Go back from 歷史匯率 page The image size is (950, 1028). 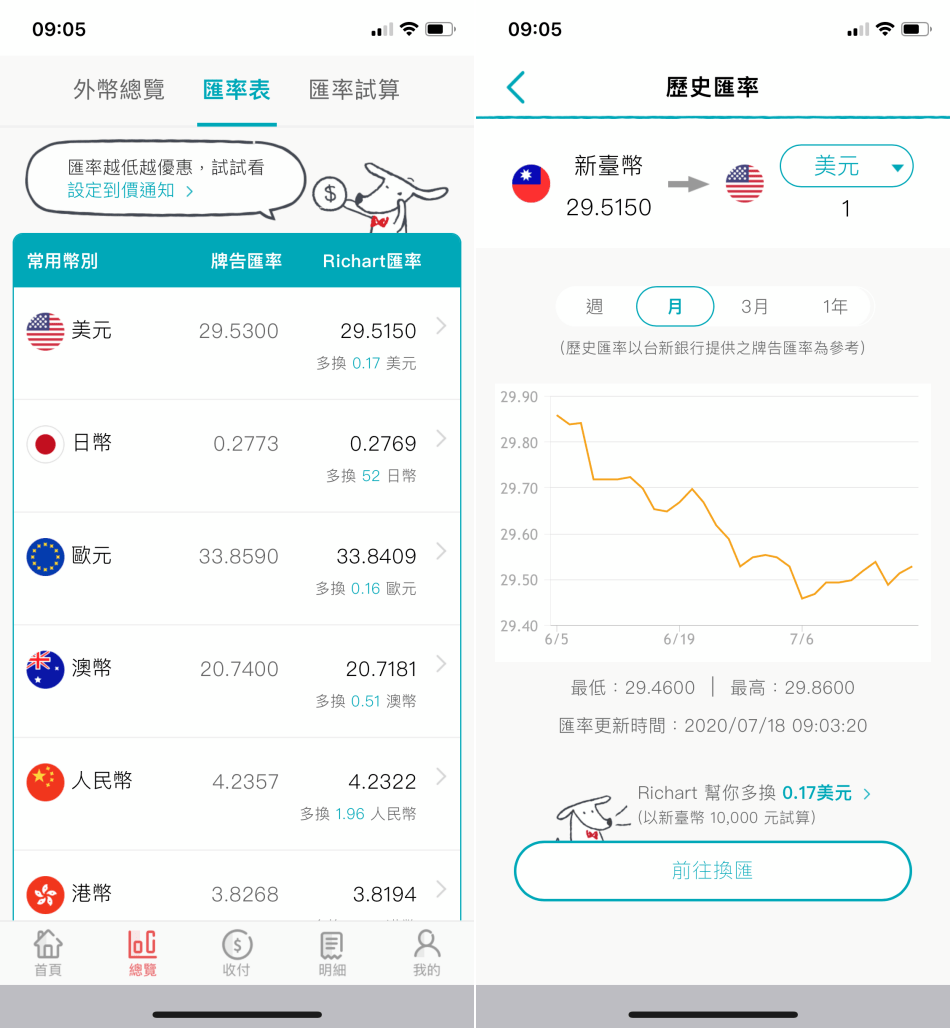(x=516, y=87)
